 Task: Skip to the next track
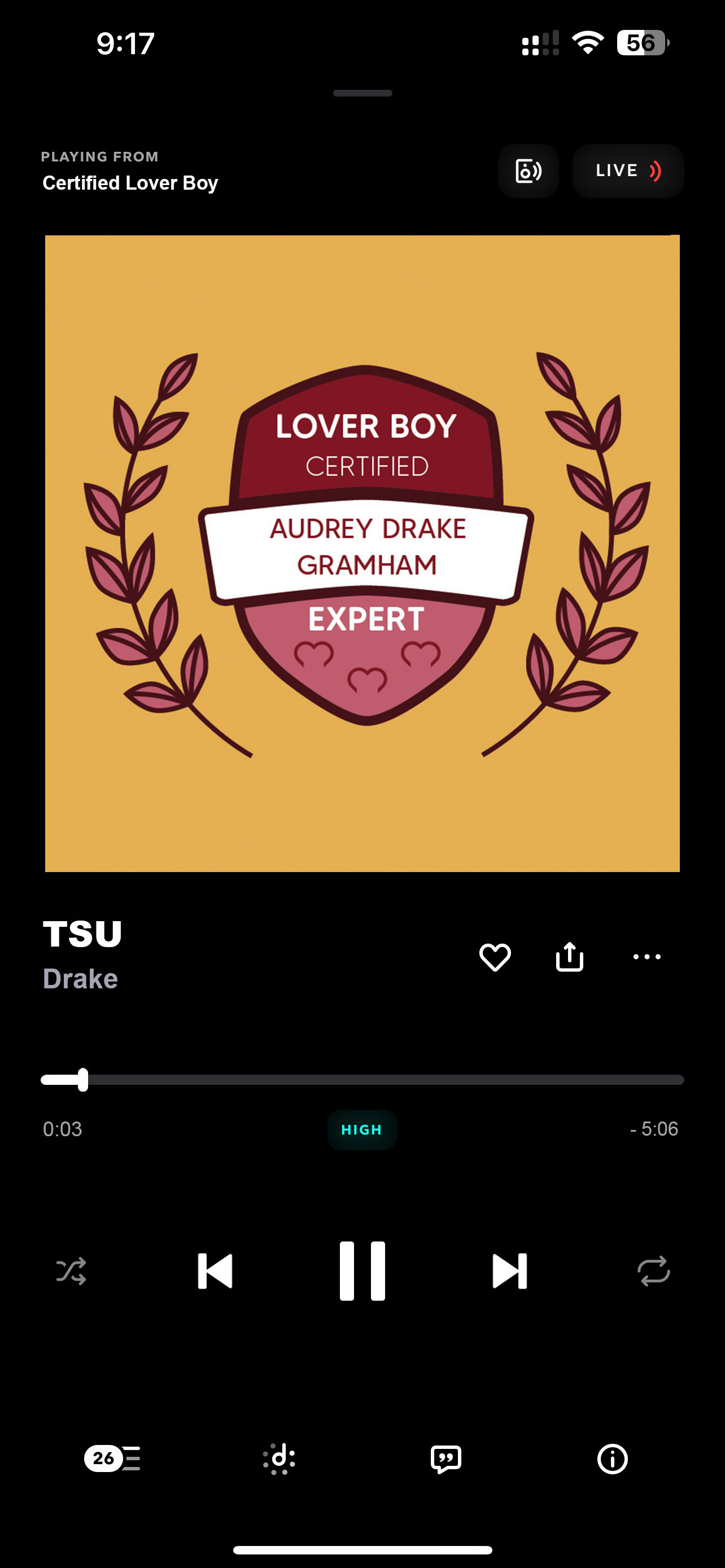[509, 1271]
